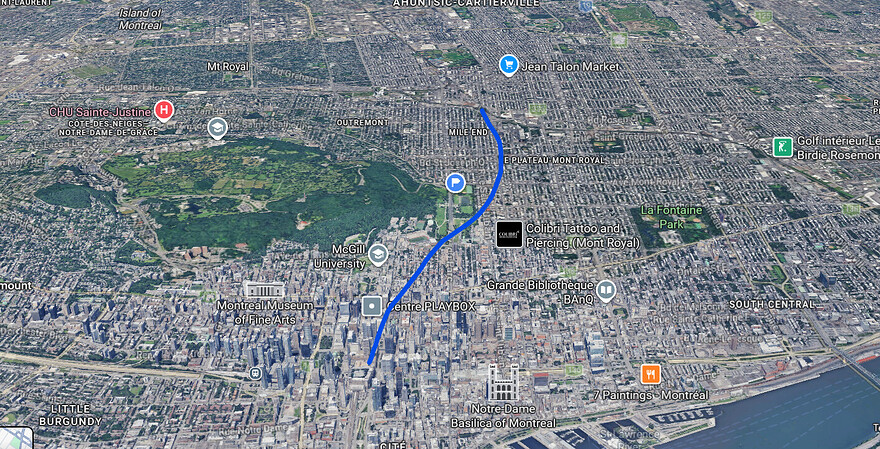Select the CHU Sainte-Justine hospital marker

coord(164,110)
